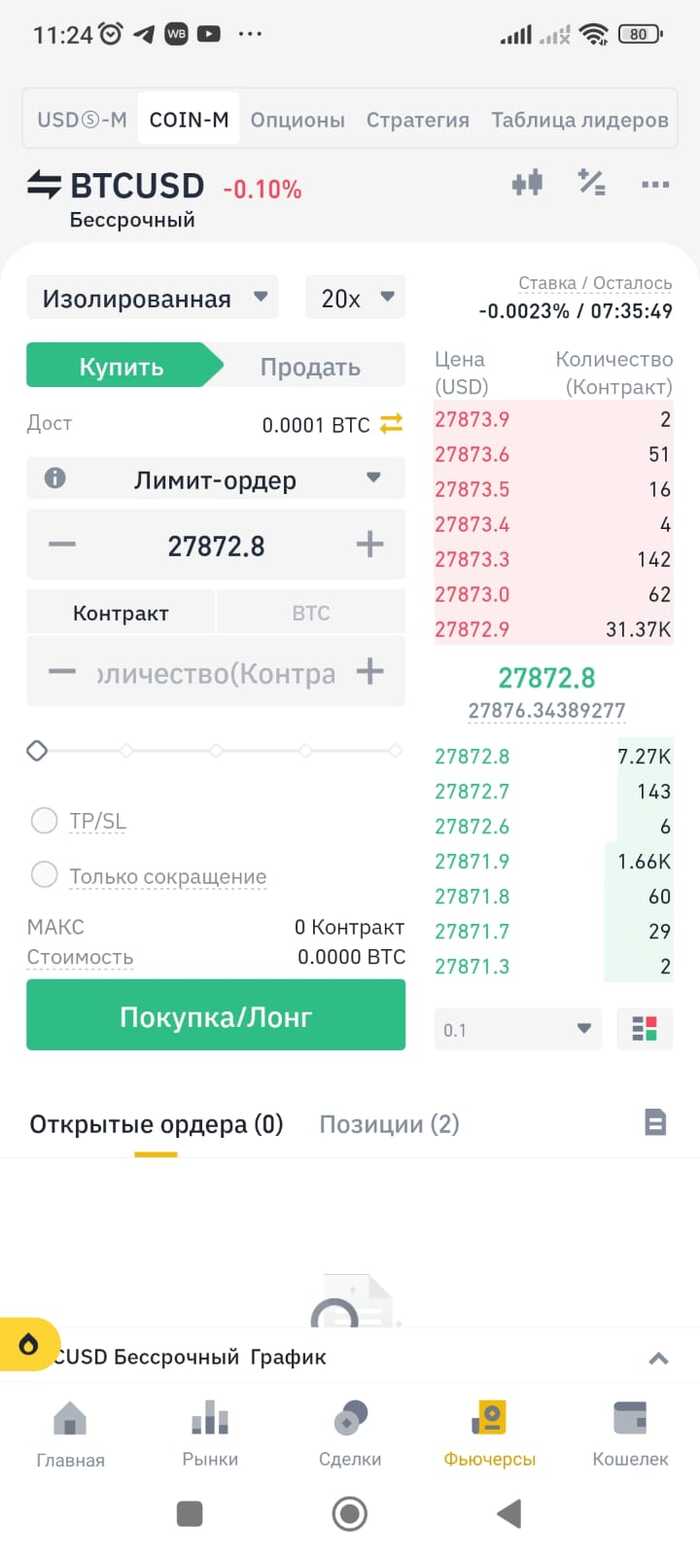
Task: Increase the 27872.8 price with plus
Action: click(x=370, y=545)
